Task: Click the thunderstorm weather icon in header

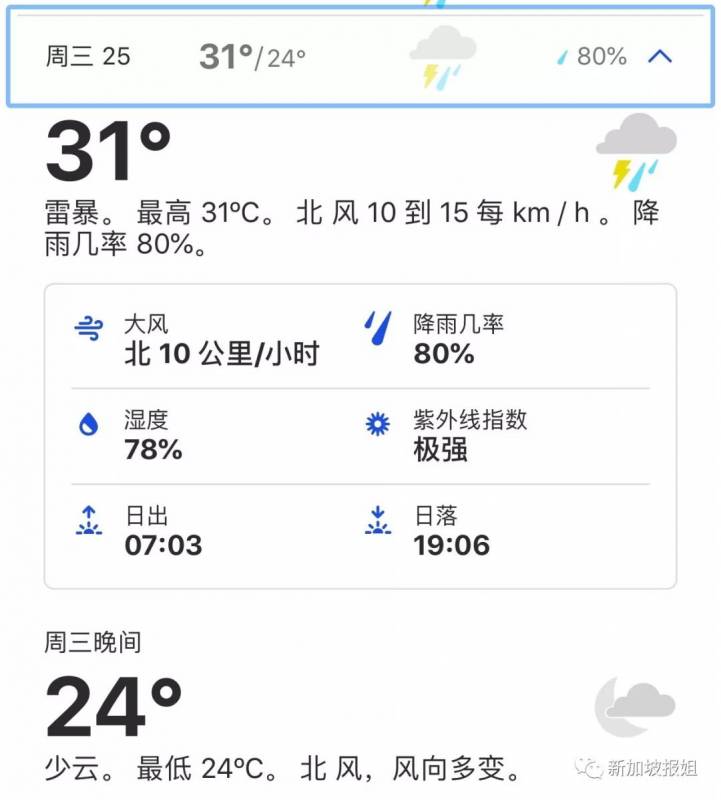Action: coord(443,55)
